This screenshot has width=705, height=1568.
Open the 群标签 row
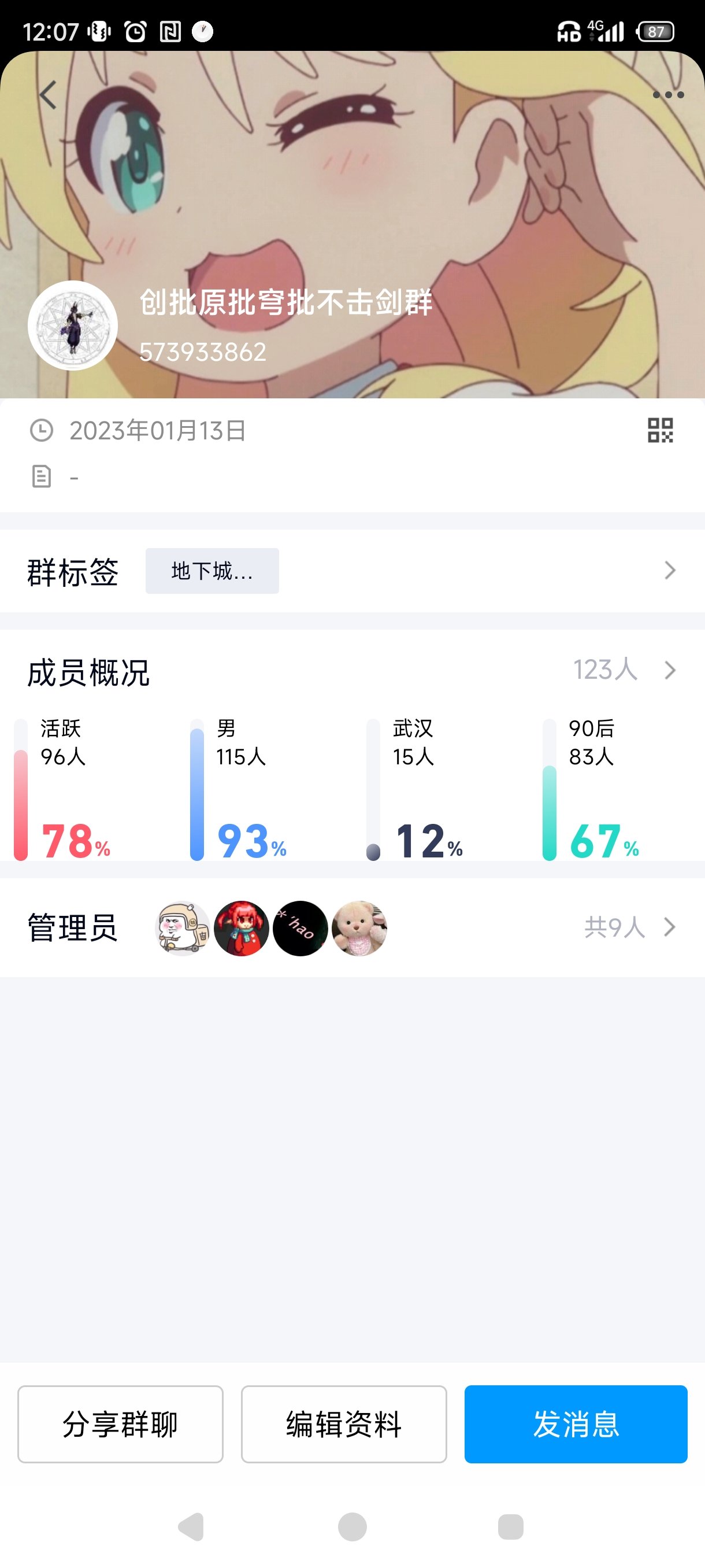click(x=352, y=571)
